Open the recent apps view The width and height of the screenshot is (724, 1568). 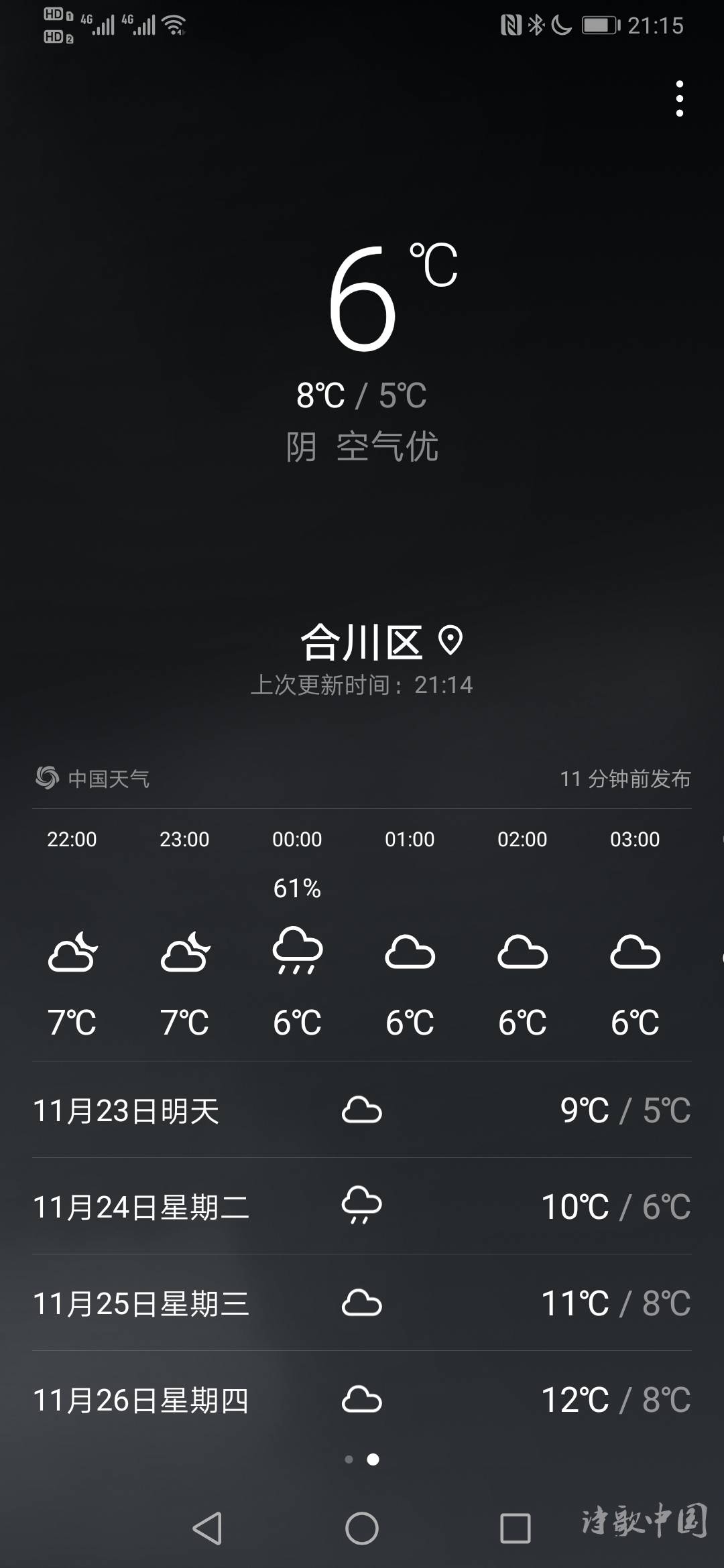[x=516, y=1528]
